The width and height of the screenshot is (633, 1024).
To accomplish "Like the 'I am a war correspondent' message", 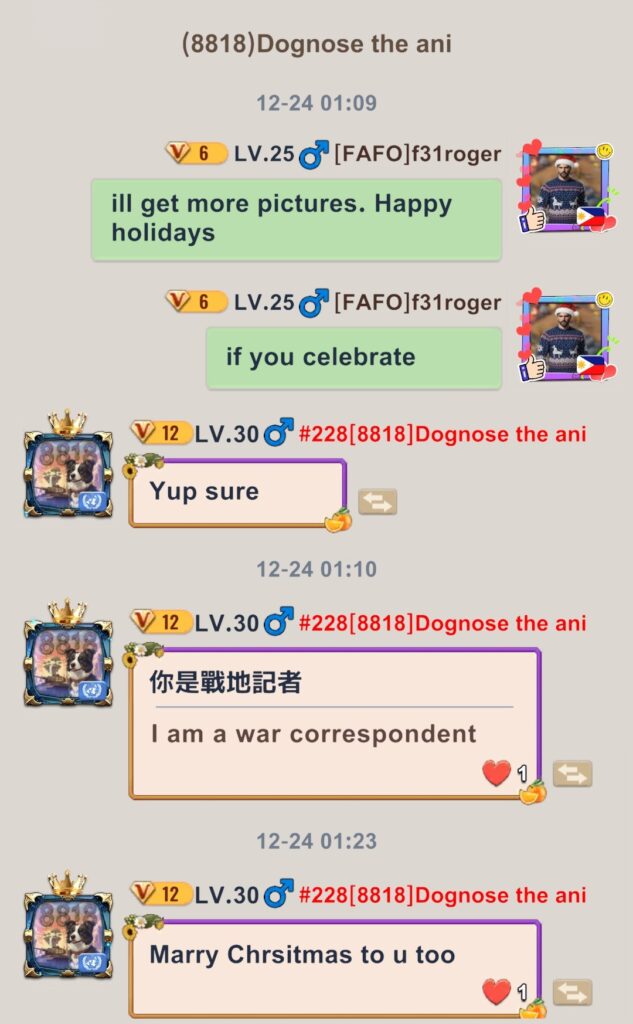I will 497,773.
